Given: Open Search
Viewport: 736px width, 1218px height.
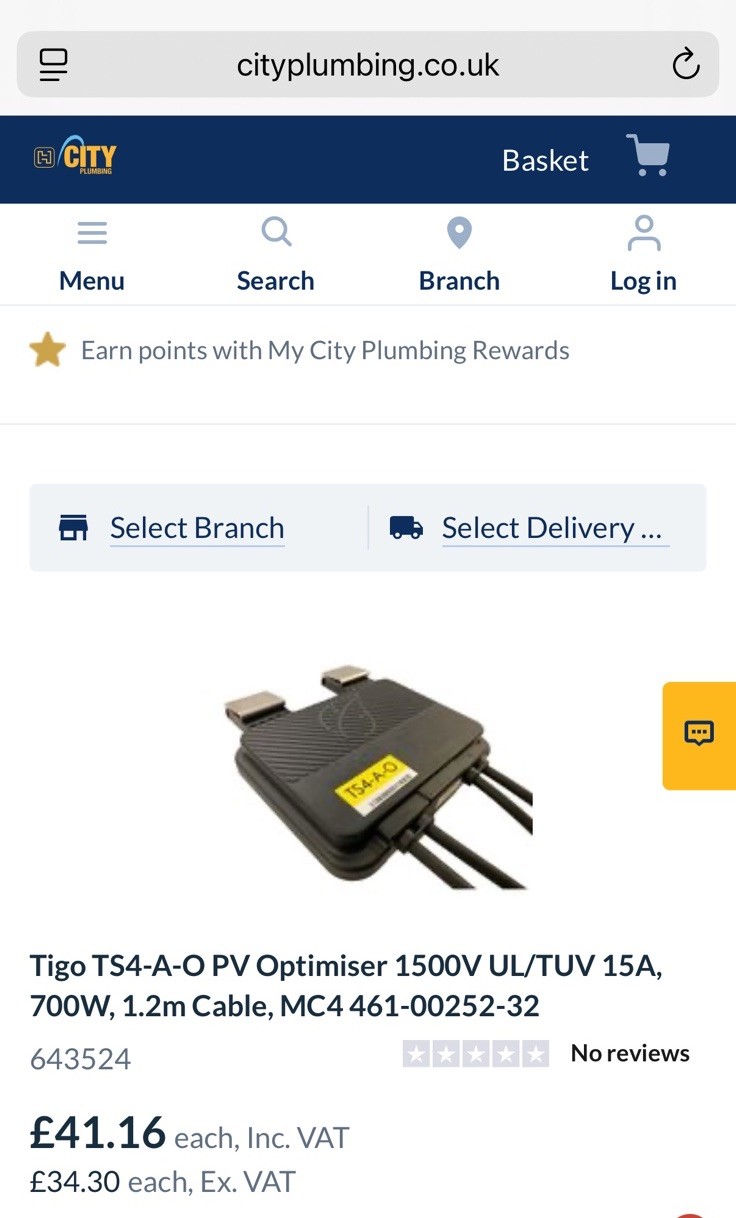Looking at the screenshot, I should tap(275, 256).
